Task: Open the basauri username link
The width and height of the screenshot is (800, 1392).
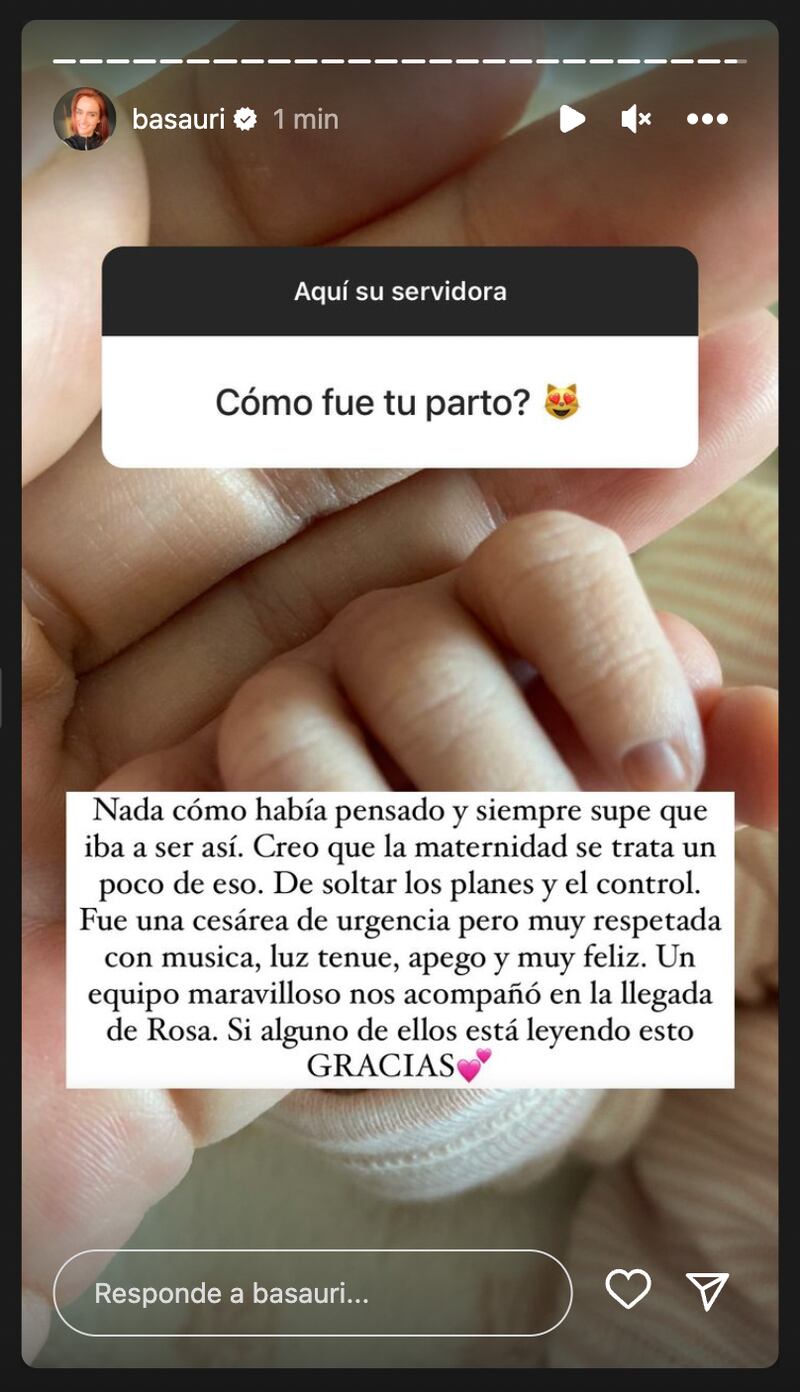Action: [x=178, y=120]
